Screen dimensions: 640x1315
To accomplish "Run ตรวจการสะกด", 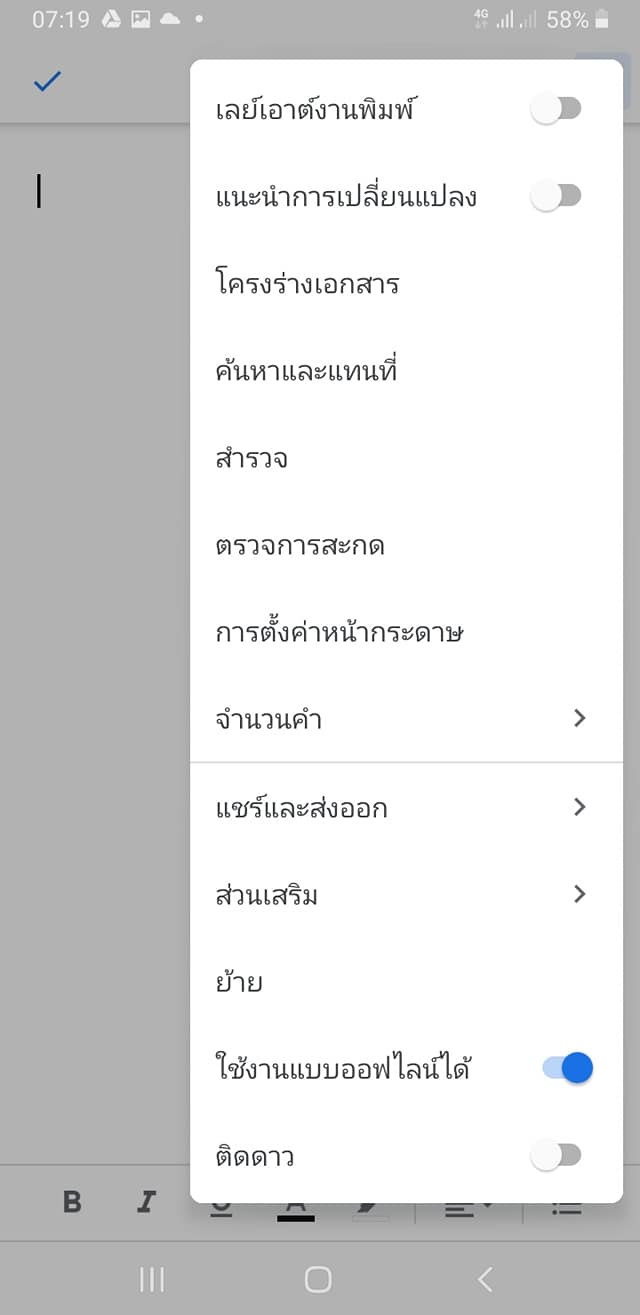I will point(301,546).
